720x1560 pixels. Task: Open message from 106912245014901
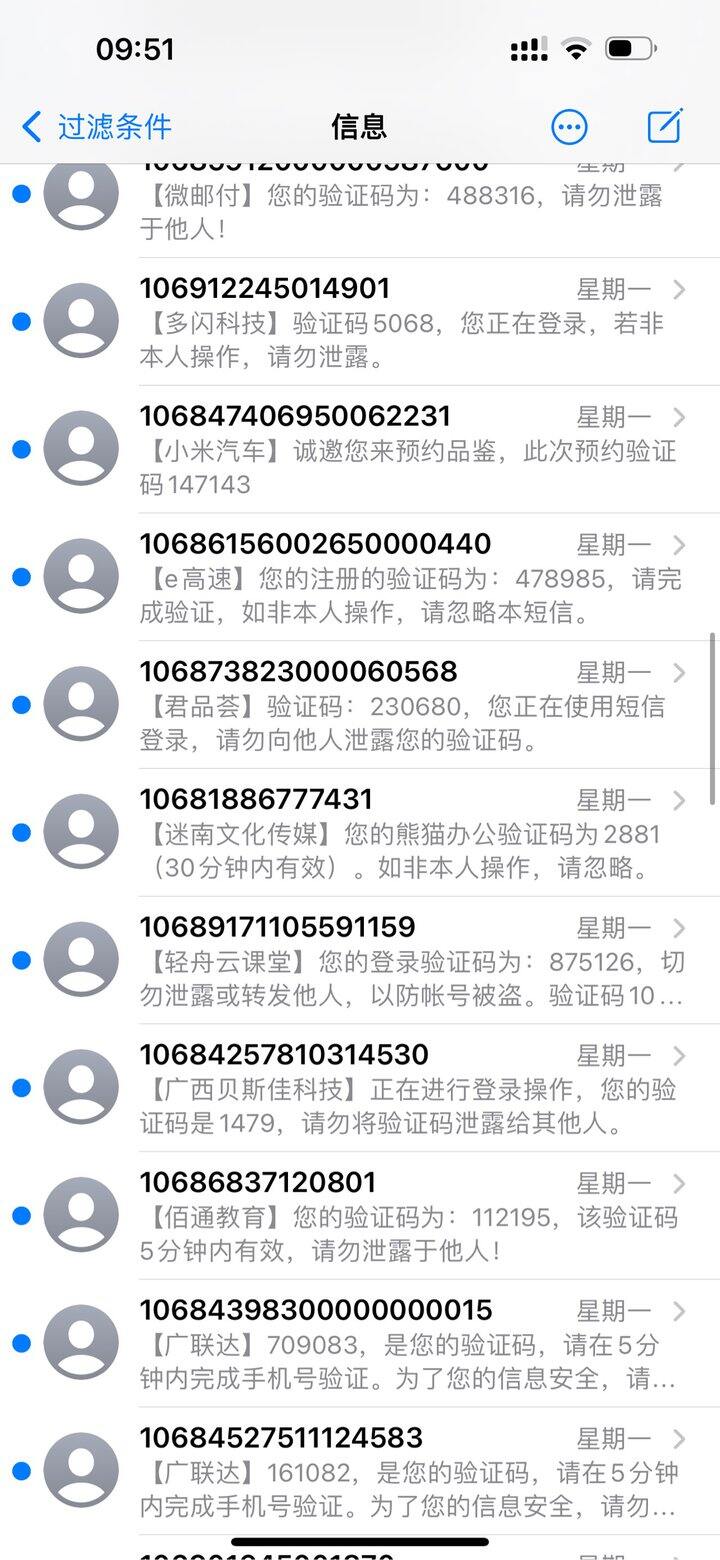pos(410,322)
